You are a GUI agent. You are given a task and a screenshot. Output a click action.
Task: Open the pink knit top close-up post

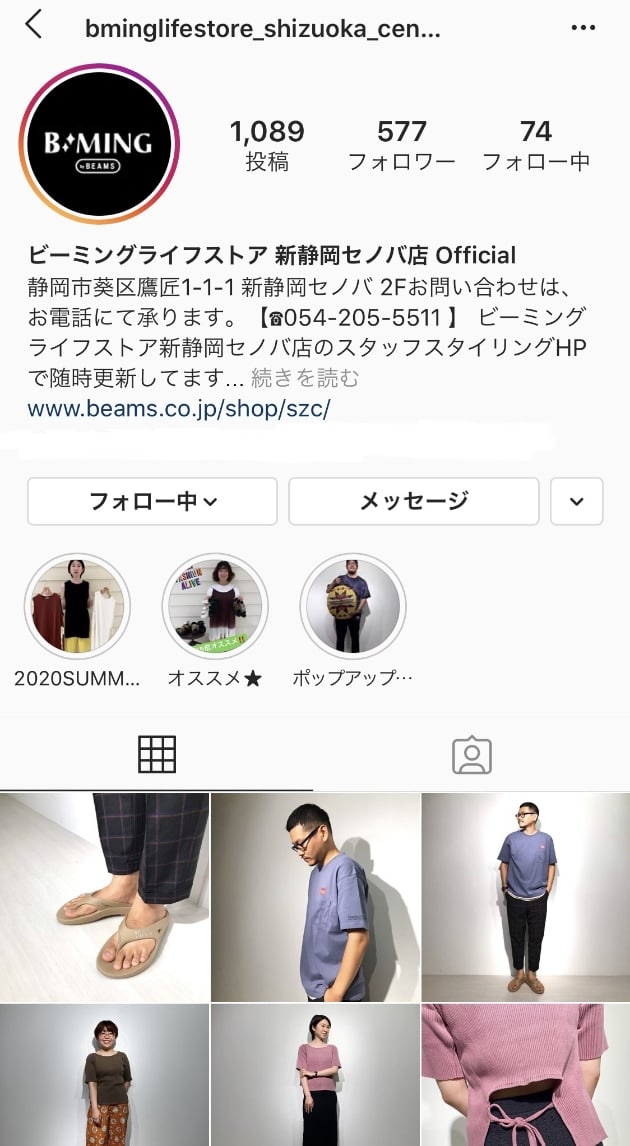pos(526,1076)
